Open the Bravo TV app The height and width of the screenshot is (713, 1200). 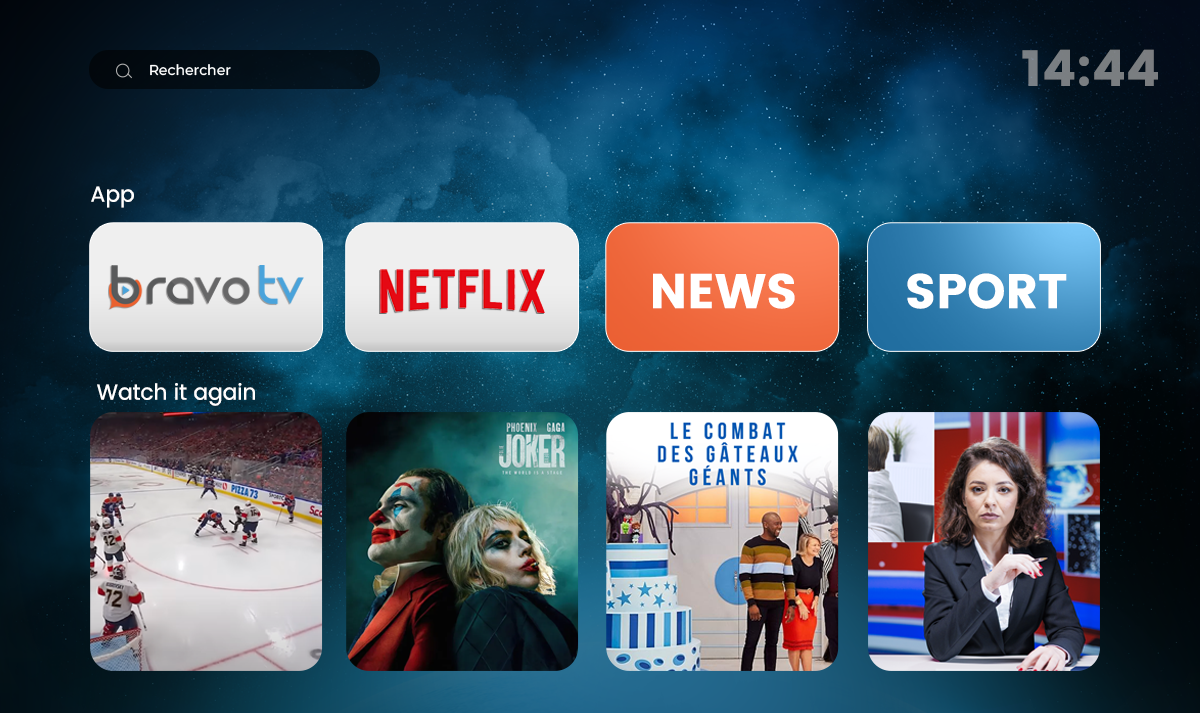(206, 287)
